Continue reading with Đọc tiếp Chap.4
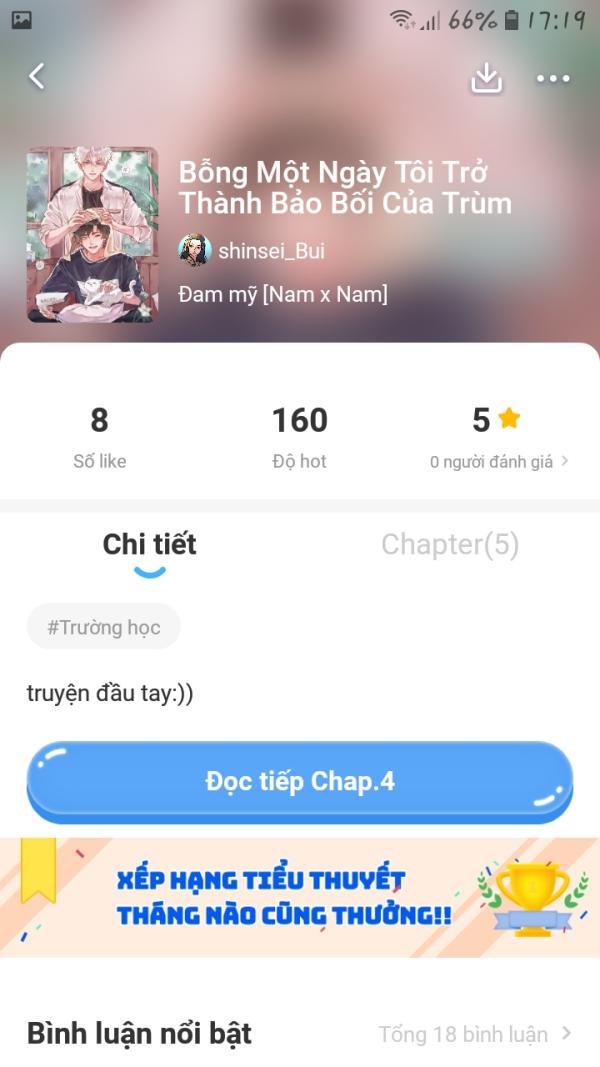This screenshot has width=600, height=1067. click(x=300, y=781)
